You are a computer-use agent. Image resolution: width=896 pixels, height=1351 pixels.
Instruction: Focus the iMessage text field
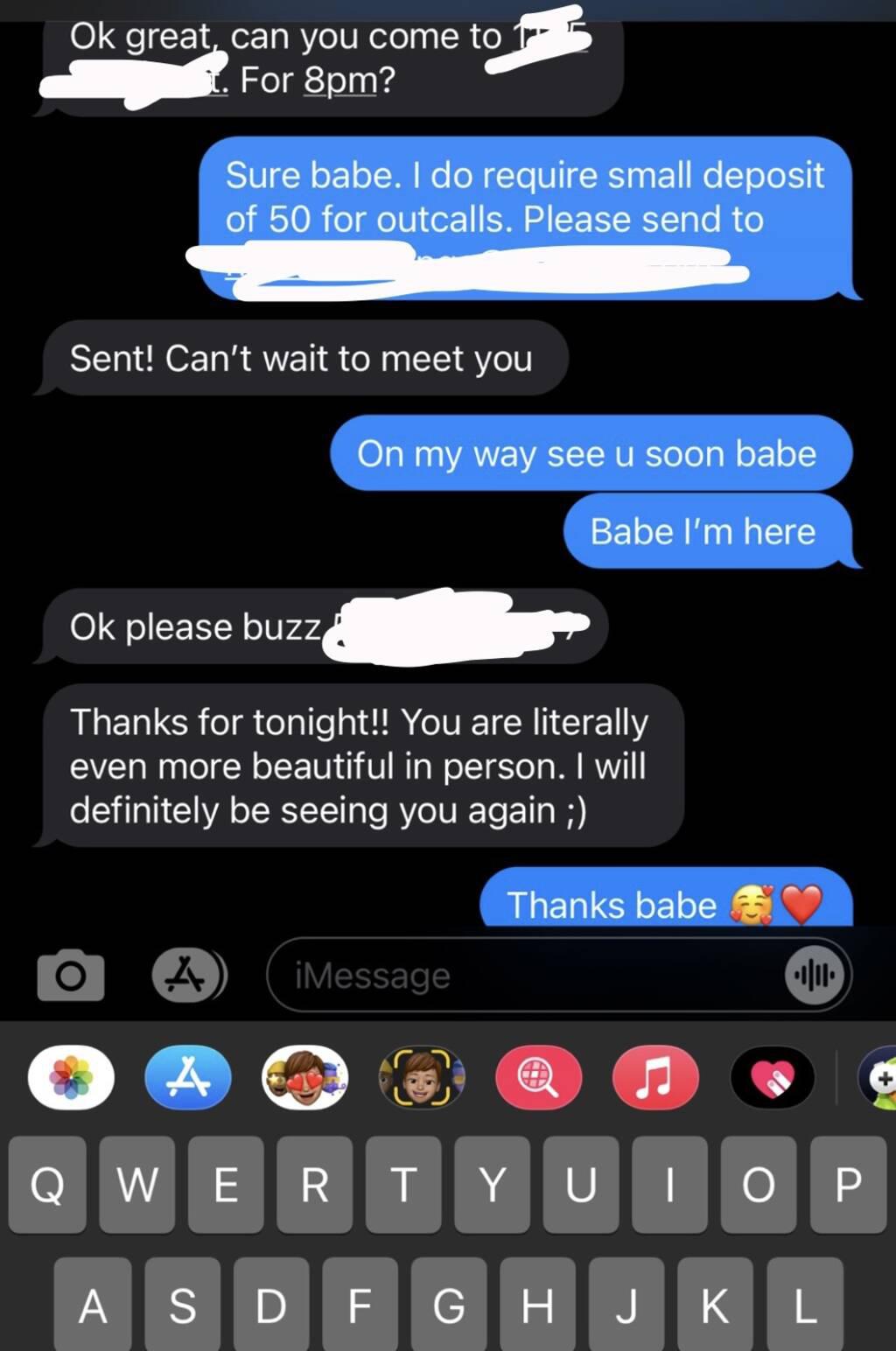tap(525, 975)
